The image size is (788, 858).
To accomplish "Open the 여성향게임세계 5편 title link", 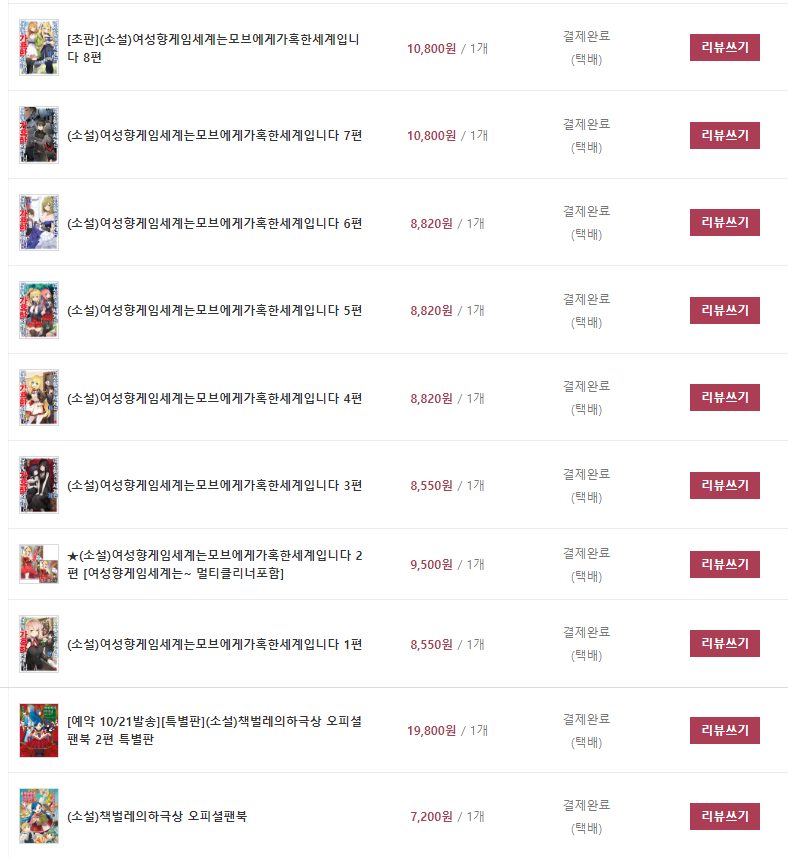I will [214, 310].
